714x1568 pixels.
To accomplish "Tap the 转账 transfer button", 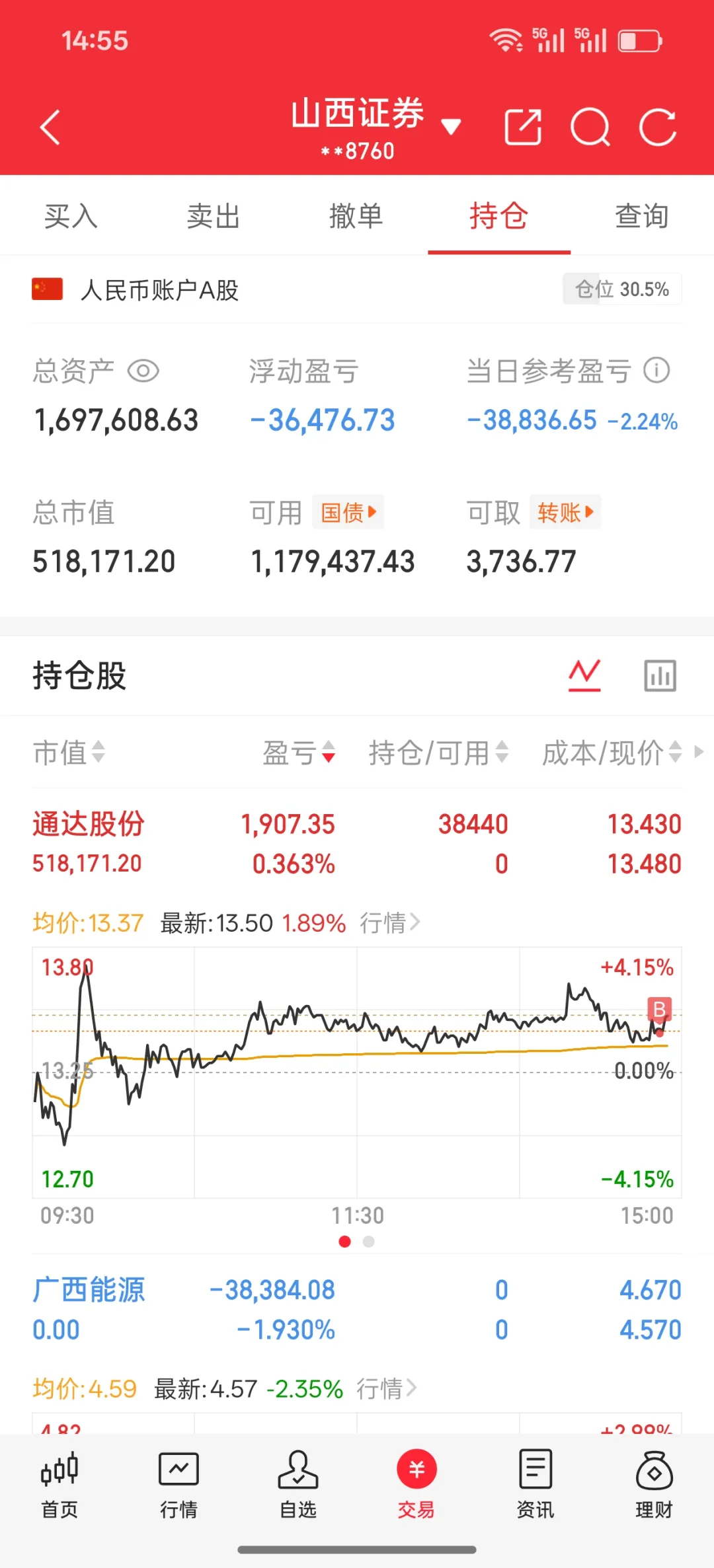I will coord(565,512).
